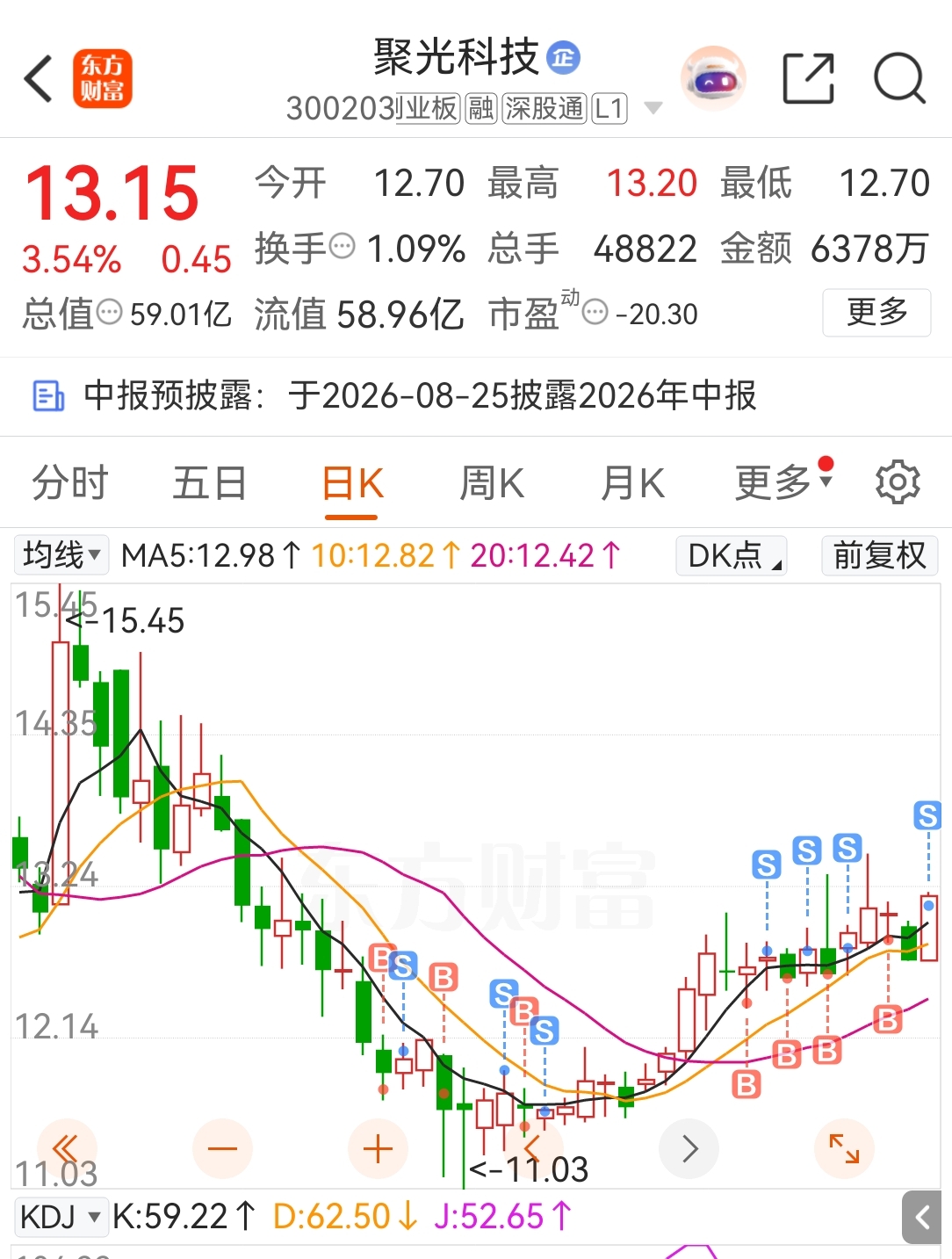The image size is (952, 1259).
Task: Switch to the 分时 chart tab
Action: click(70, 483)
